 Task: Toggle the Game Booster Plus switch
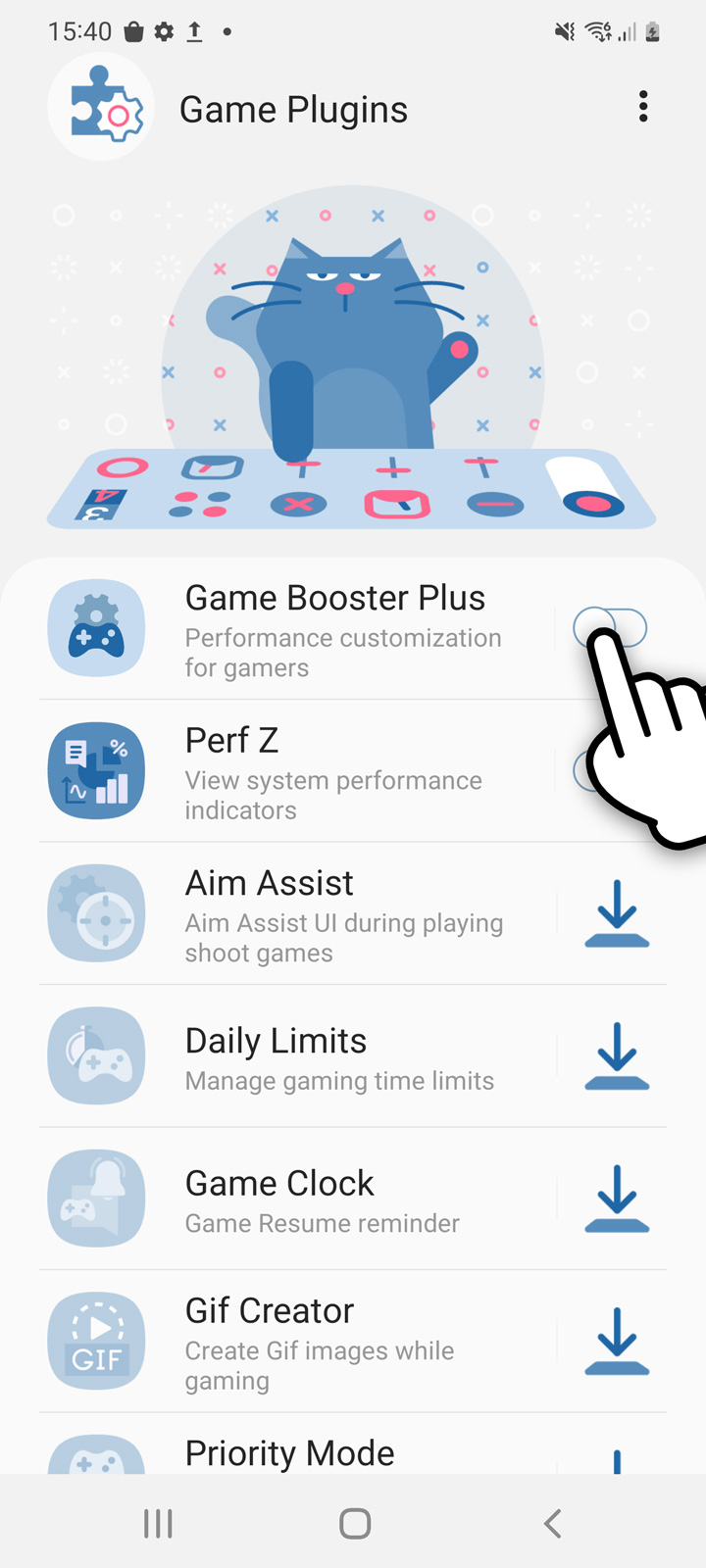(x=610, y=627)
